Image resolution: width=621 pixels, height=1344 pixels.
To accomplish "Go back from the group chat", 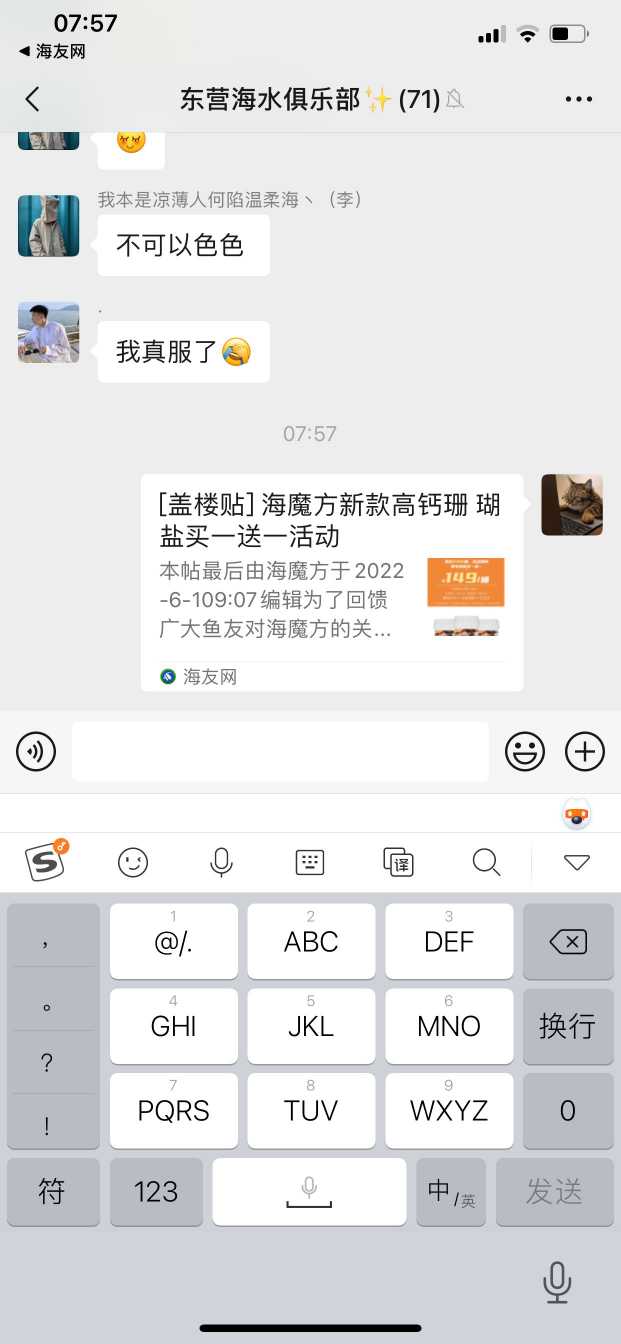I will (32, 99).
